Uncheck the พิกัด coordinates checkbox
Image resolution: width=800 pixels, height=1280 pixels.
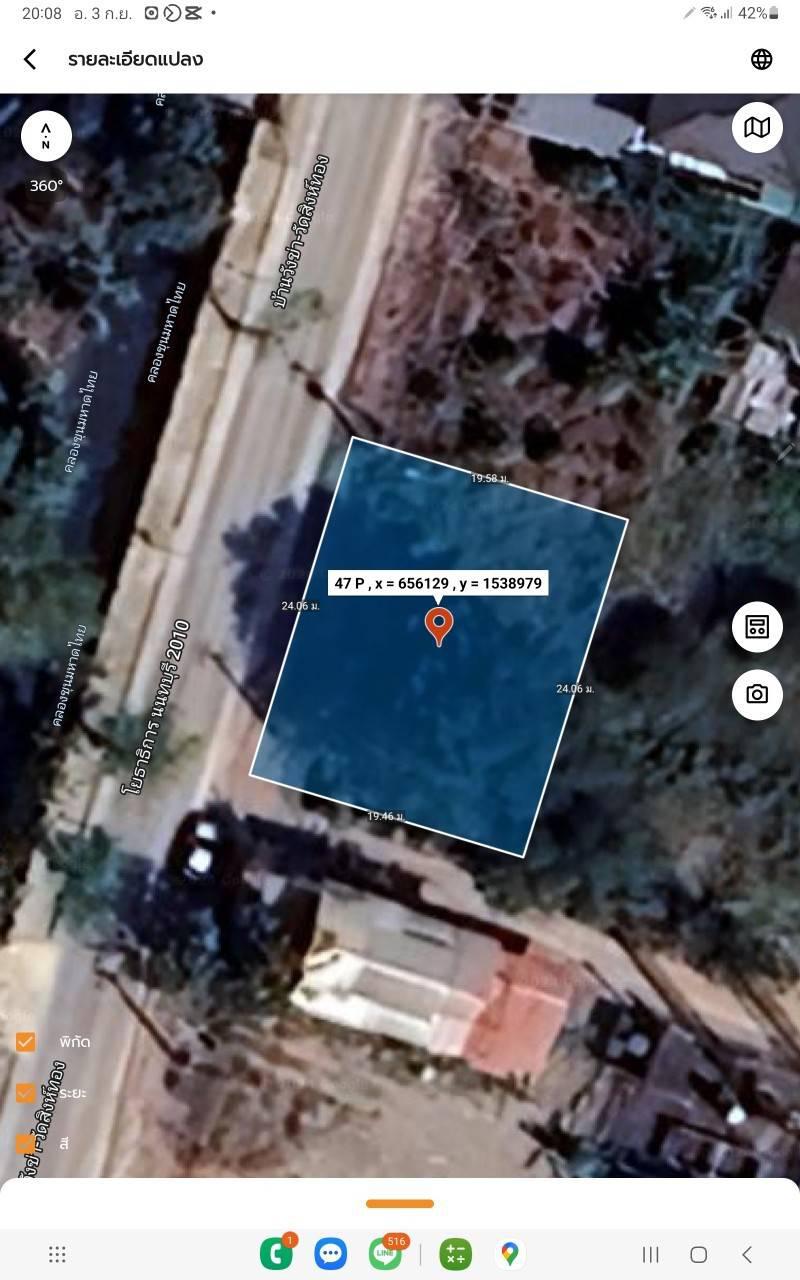click(x=26, y=1042)
